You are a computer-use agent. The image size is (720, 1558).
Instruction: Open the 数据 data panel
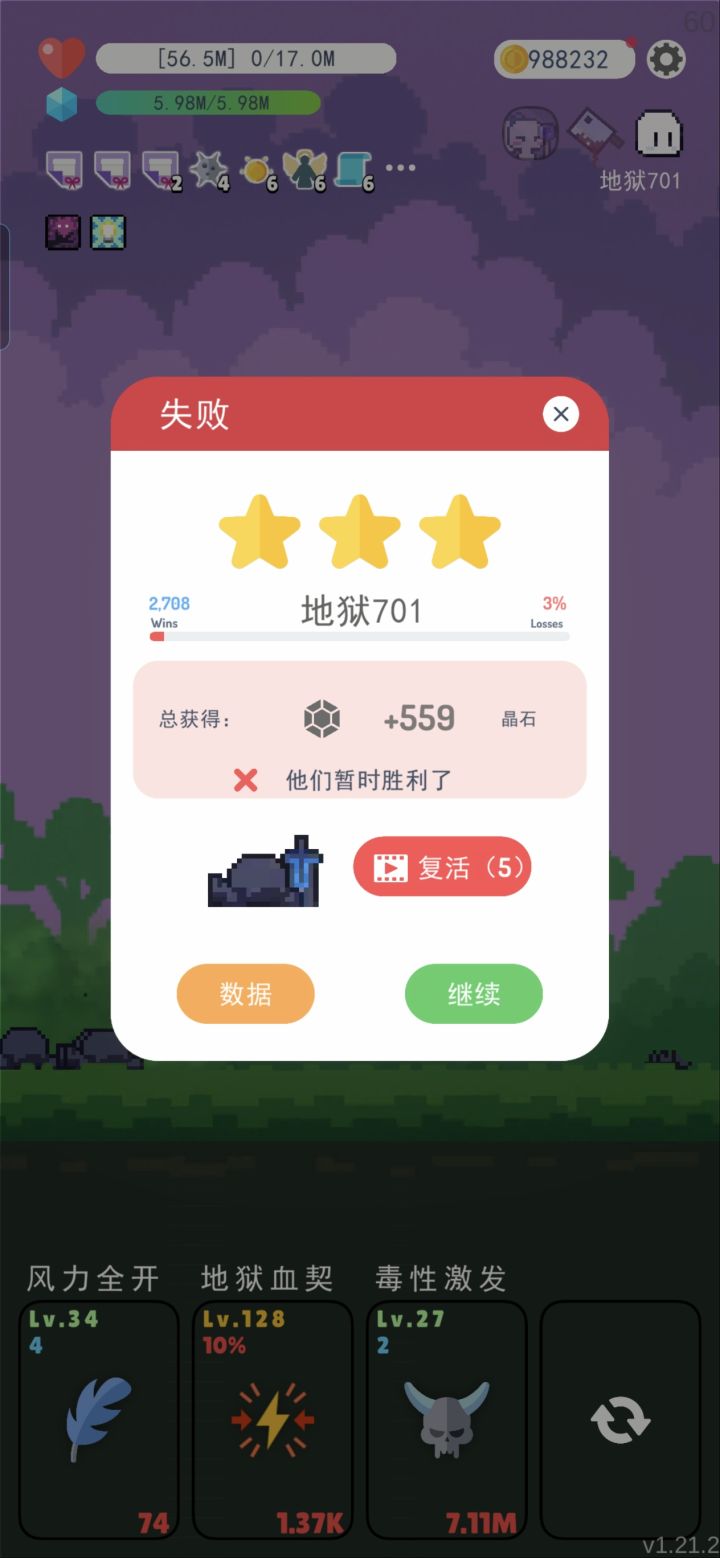pyautogui.click(x=245, y=993)
